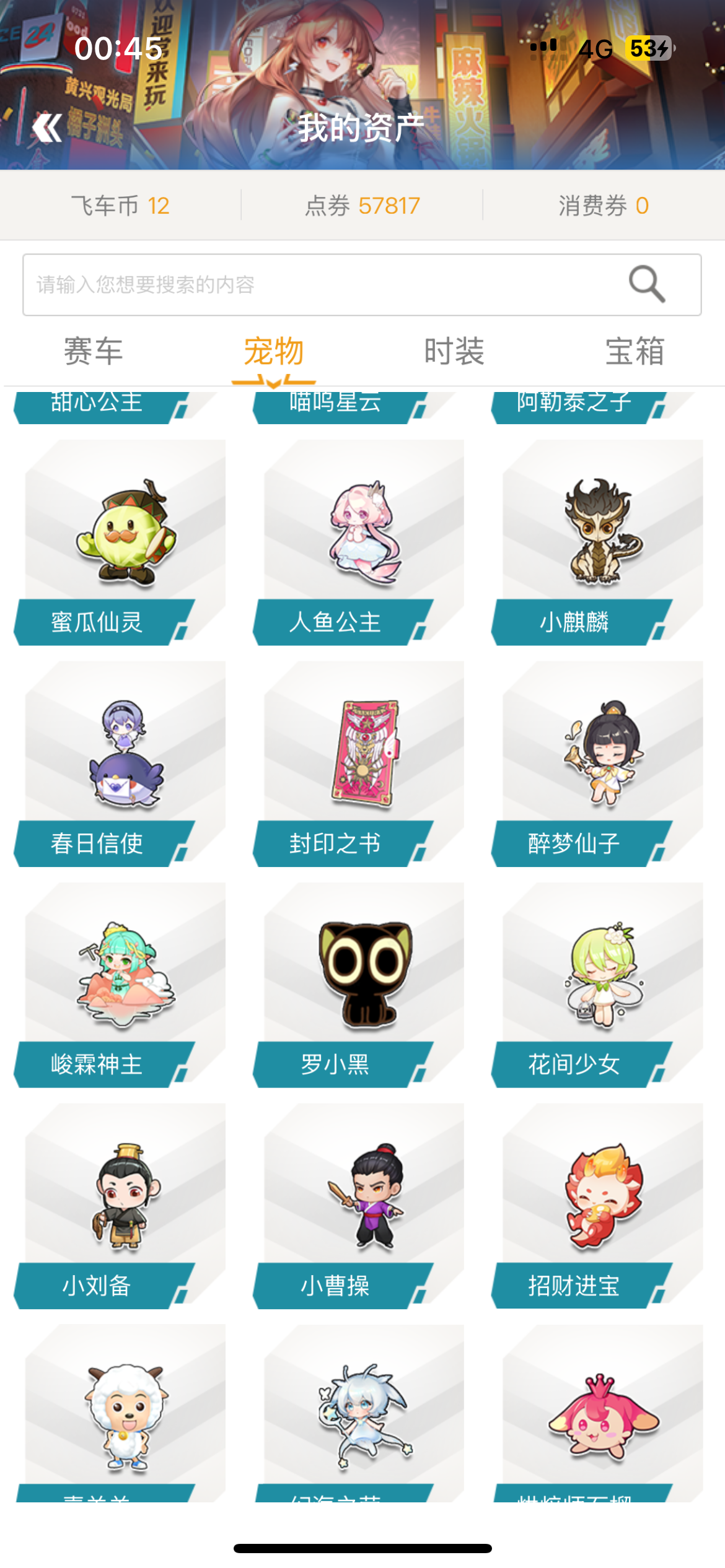725x1568 pixels.
Task: Select the 宠物 tab
Action: tap(273, 352)
